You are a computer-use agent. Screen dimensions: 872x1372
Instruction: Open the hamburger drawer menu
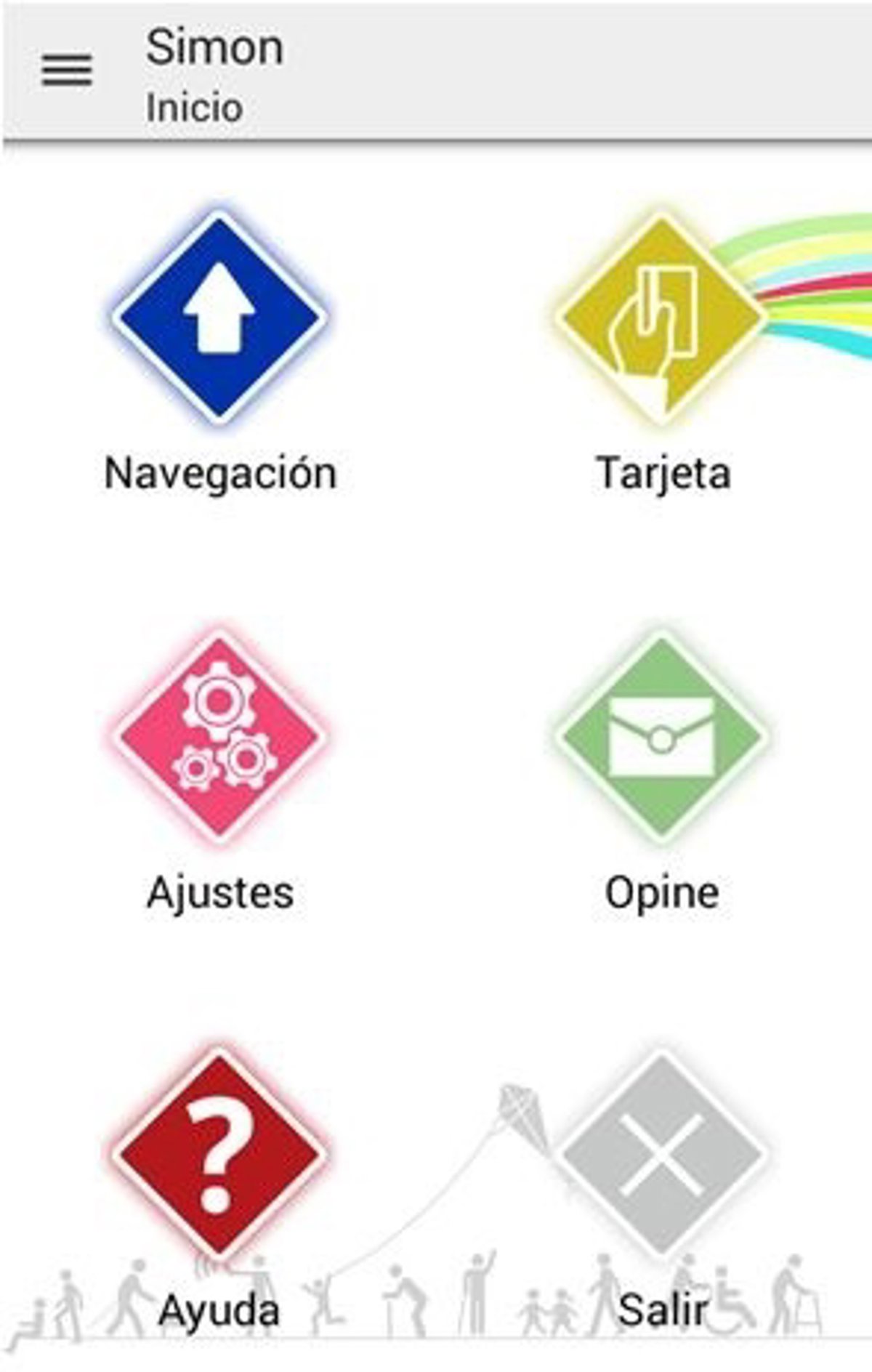pos(67,70)
